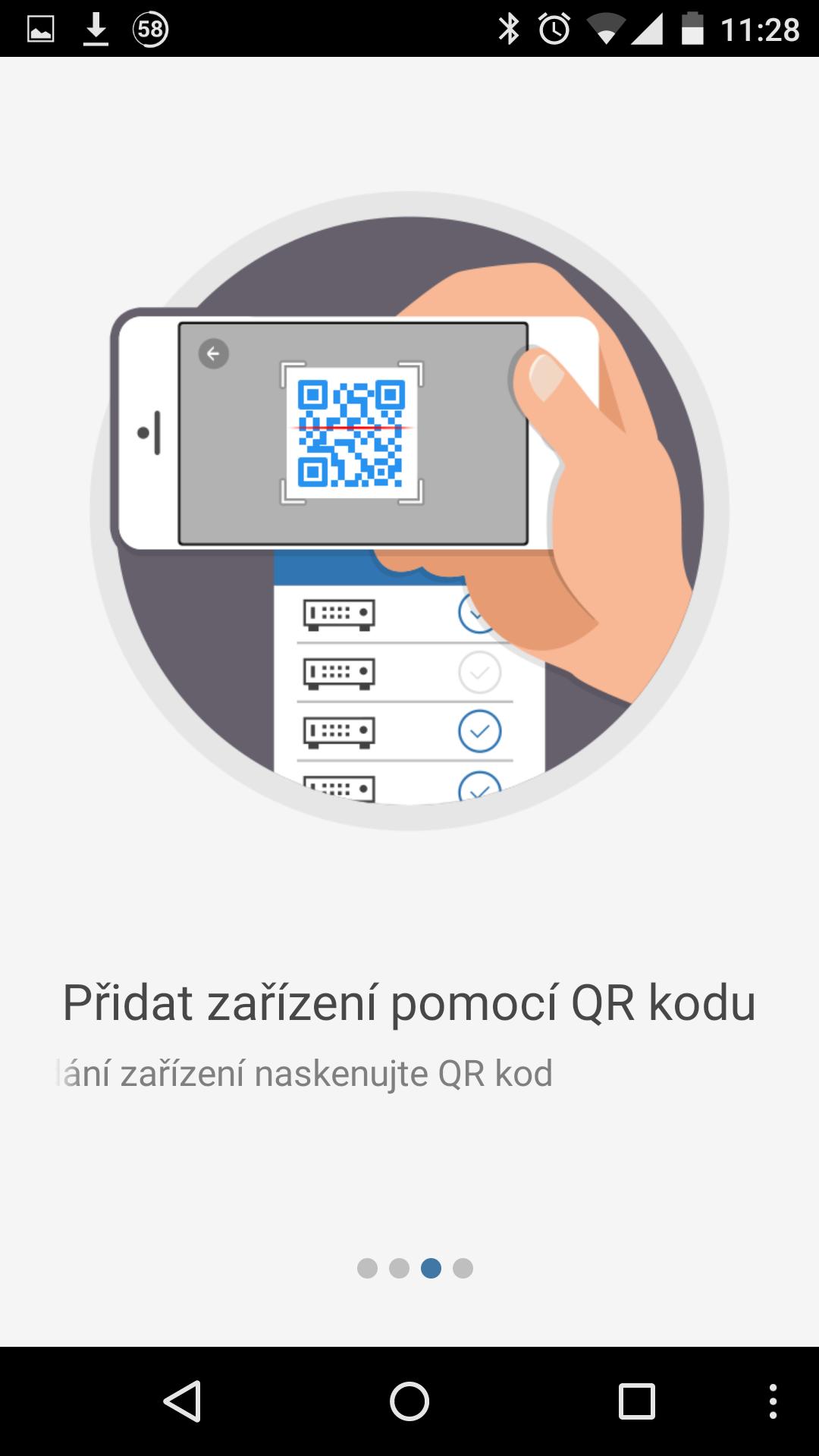This screenshot has height=1456, width=819.
Task: Open the navigation bar overflow menu
Action: coord(773,1401)
